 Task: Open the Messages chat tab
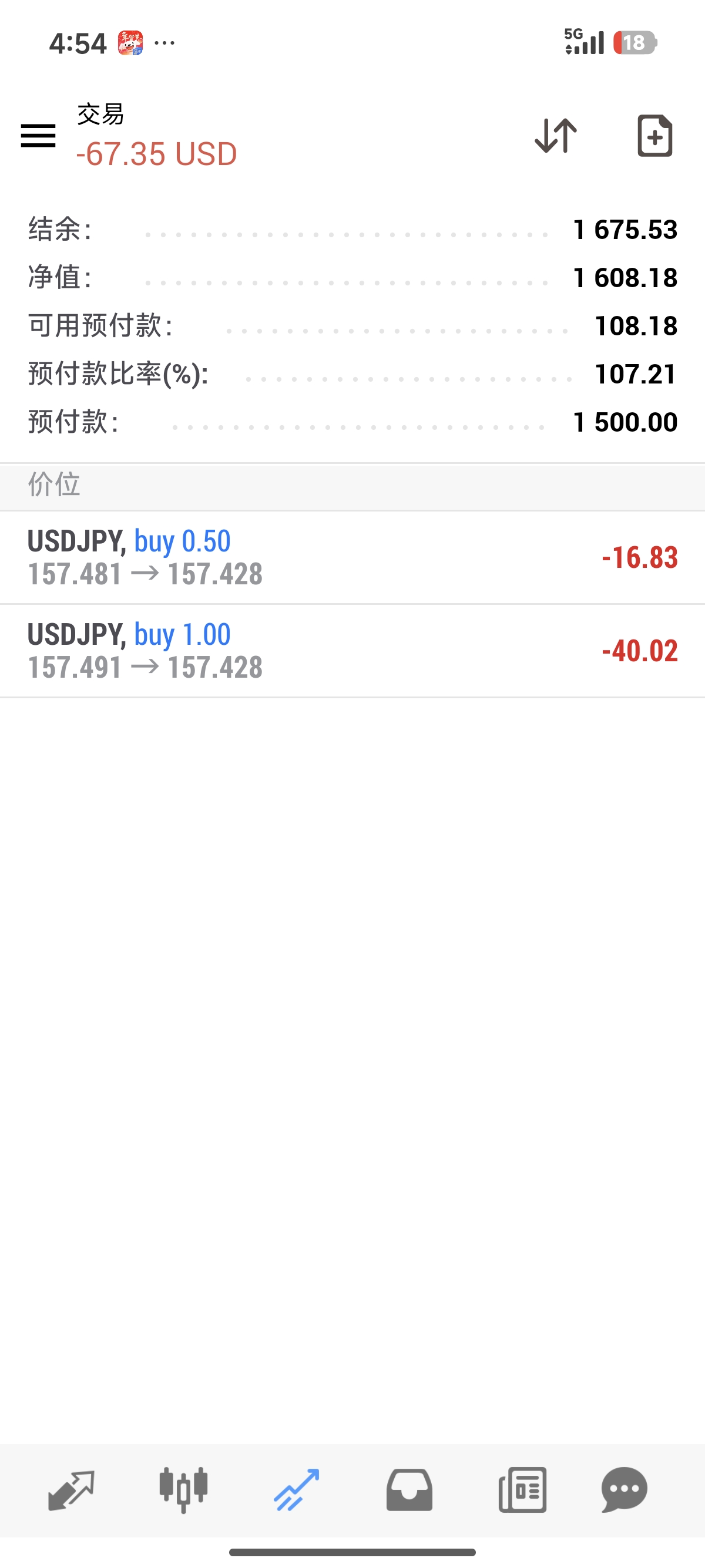624,1490
